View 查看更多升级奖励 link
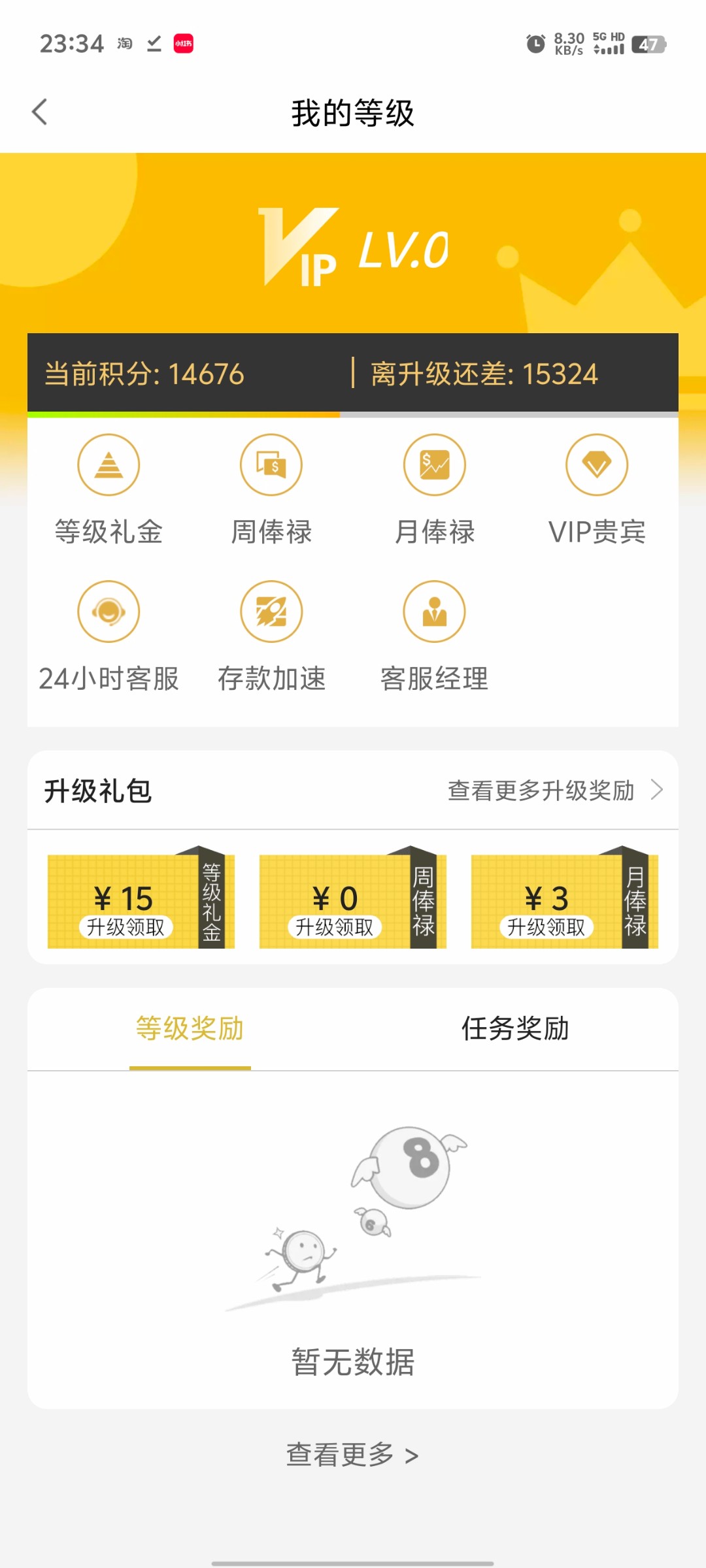The image size is (706, 1568). pyautogui.click(x=554, y=791)
